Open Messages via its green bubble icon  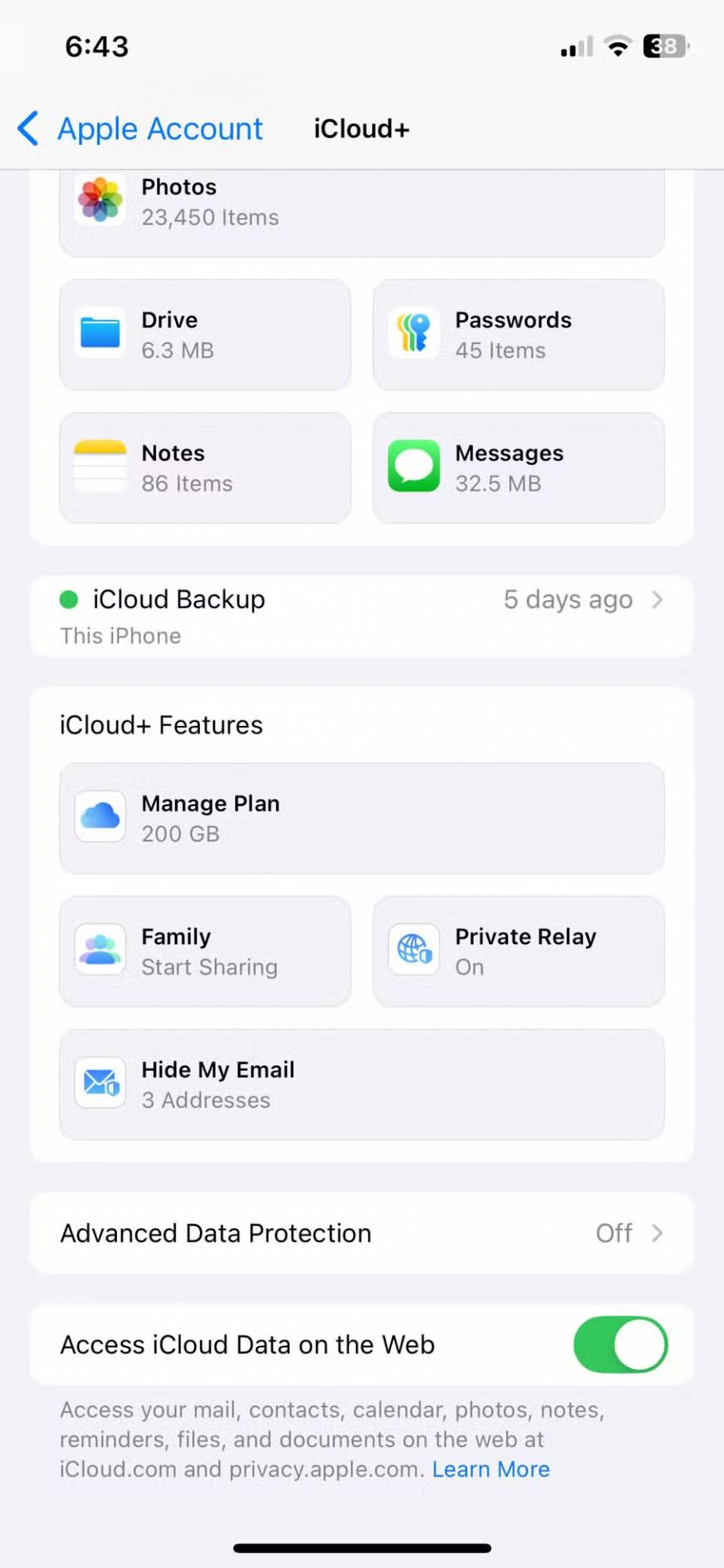point(413,466)
